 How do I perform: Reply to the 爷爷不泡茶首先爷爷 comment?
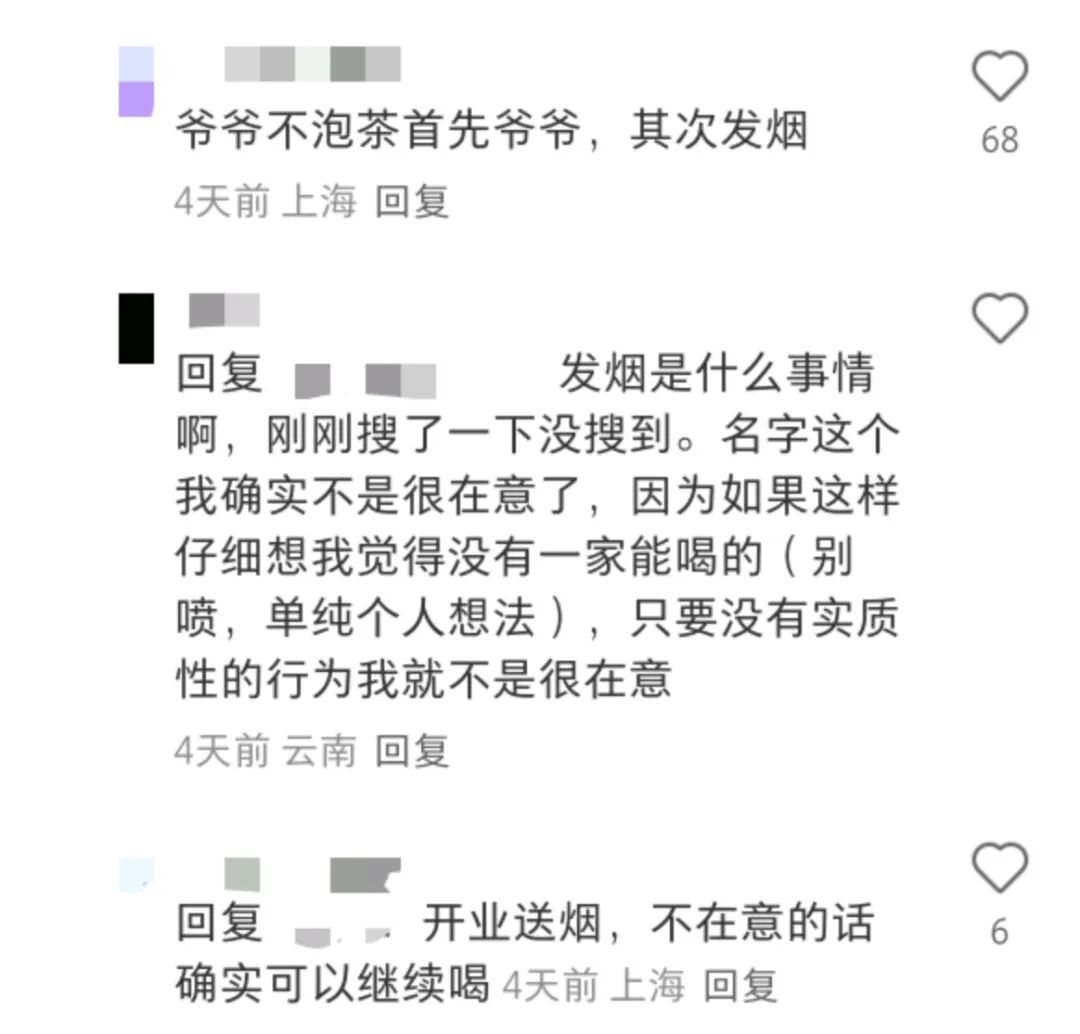pyautogui.click(x=412, y=203)
